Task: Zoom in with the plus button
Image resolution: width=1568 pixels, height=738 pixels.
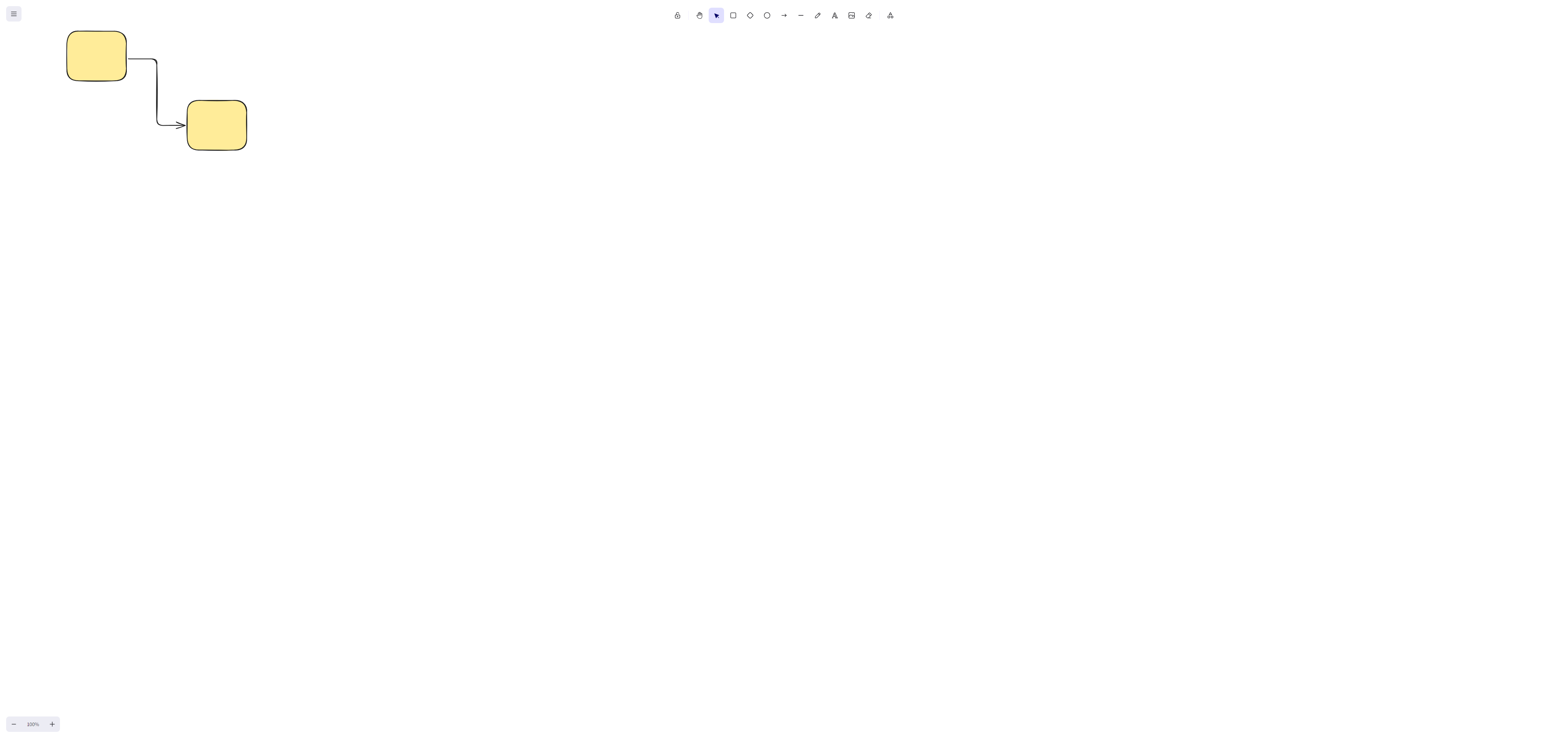Action: click(x=52, y=724)
